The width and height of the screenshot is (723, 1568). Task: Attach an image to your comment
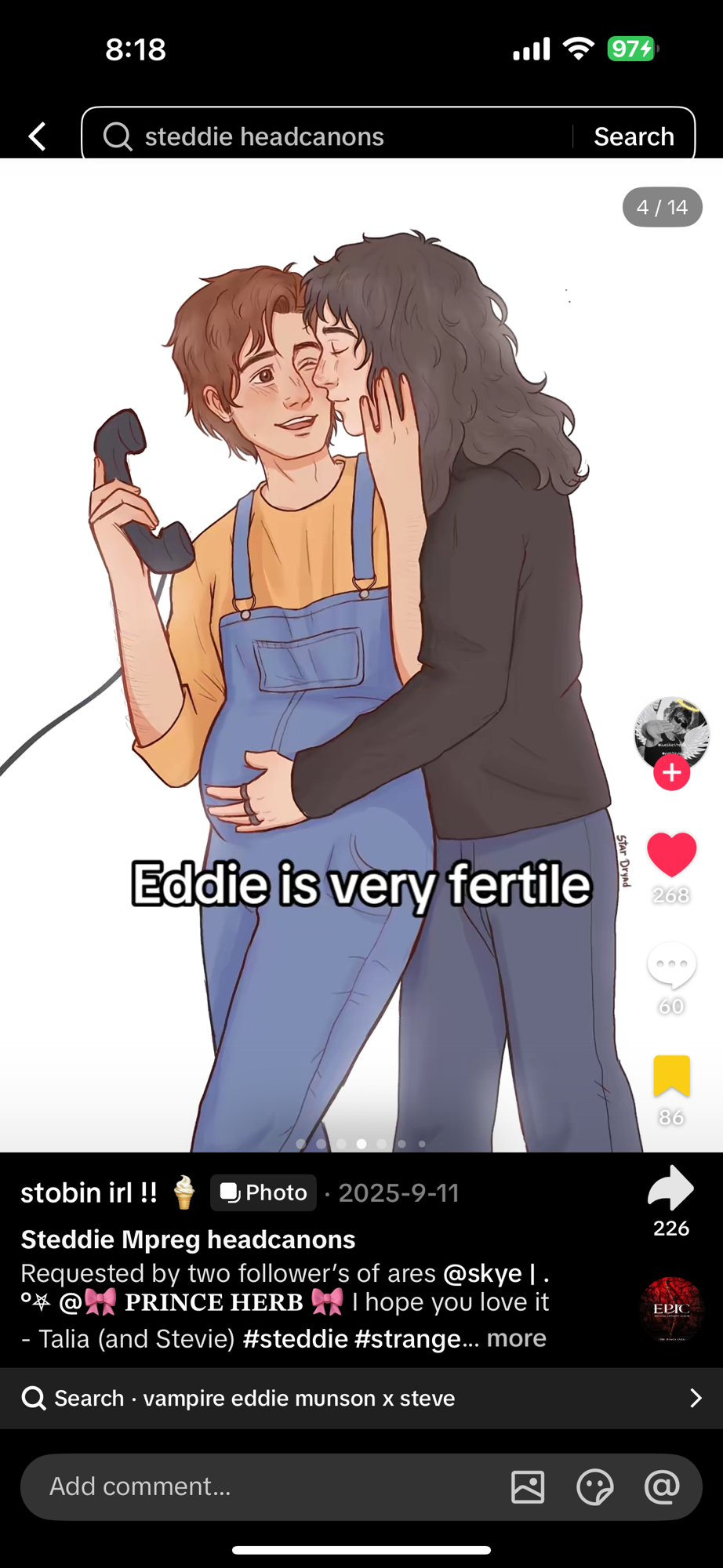[x=528, y=1486]
